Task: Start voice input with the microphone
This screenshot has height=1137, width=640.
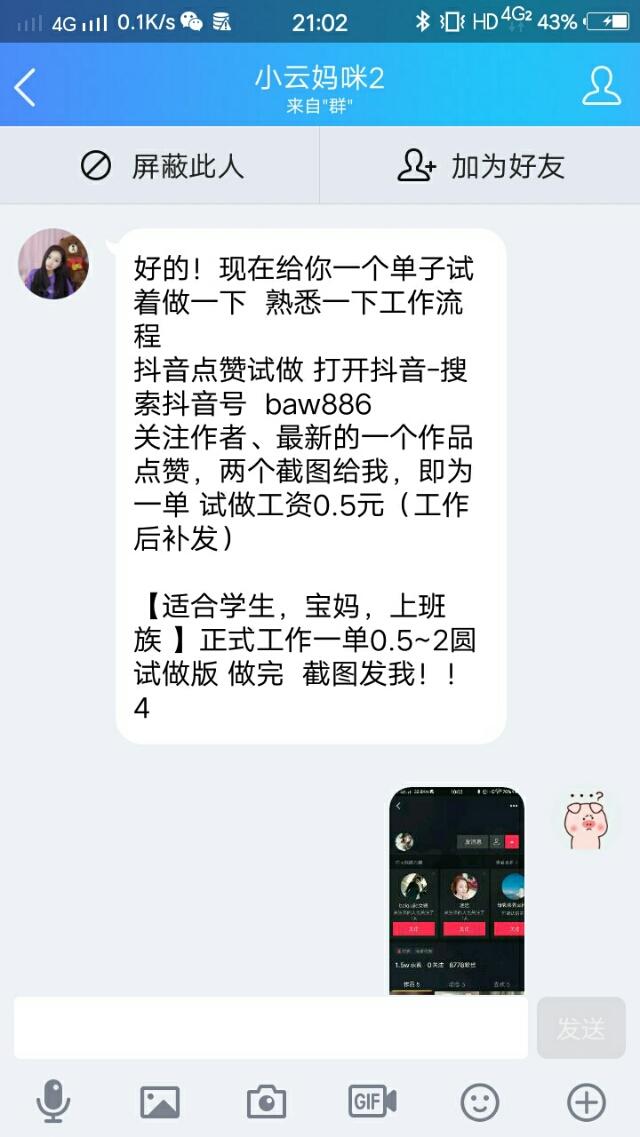Action: pyautogui.click(x=53, y=1102)
